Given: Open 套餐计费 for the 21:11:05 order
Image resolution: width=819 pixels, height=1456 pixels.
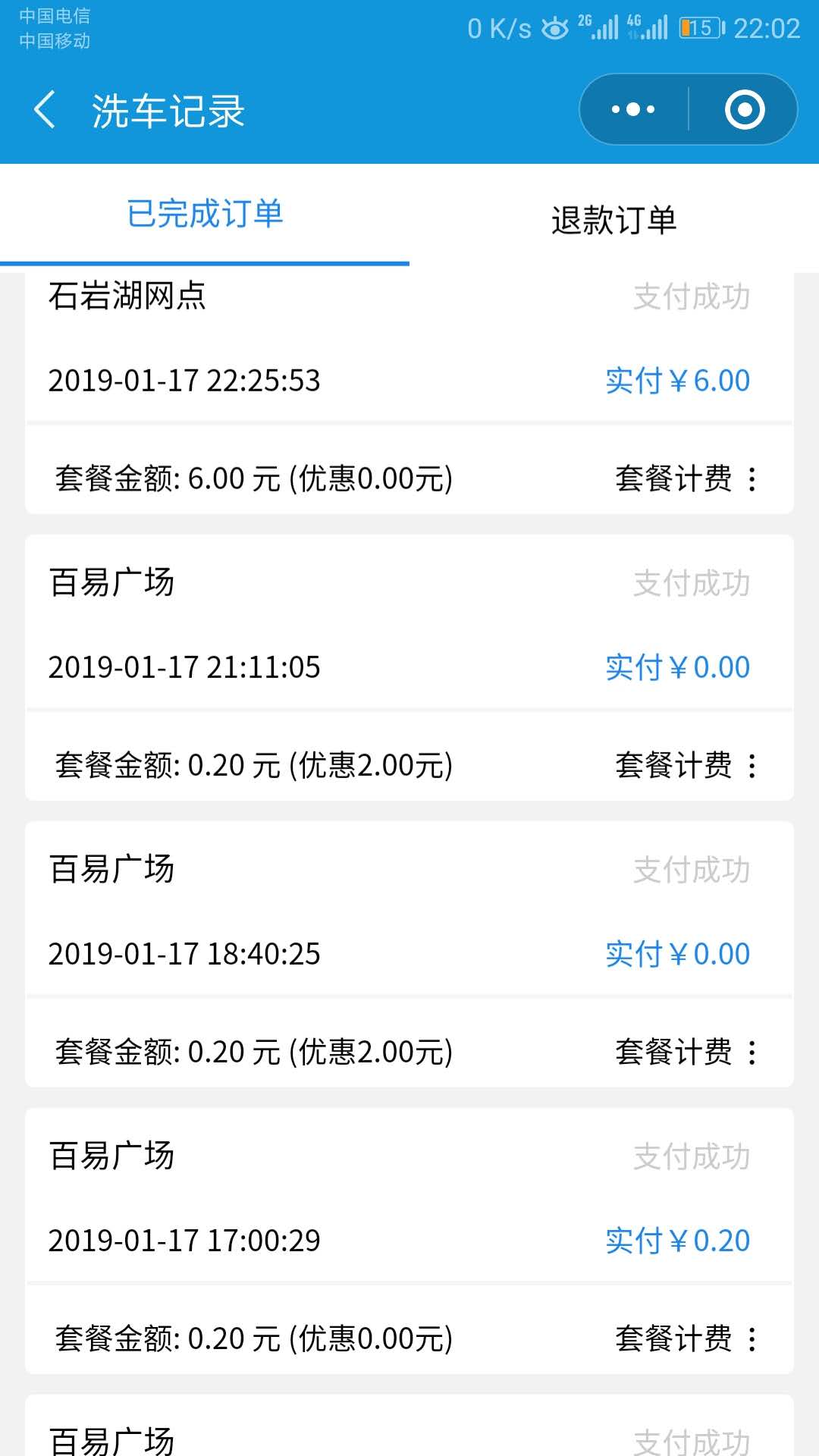Looking at the screenshot, I should click(687, 765).
